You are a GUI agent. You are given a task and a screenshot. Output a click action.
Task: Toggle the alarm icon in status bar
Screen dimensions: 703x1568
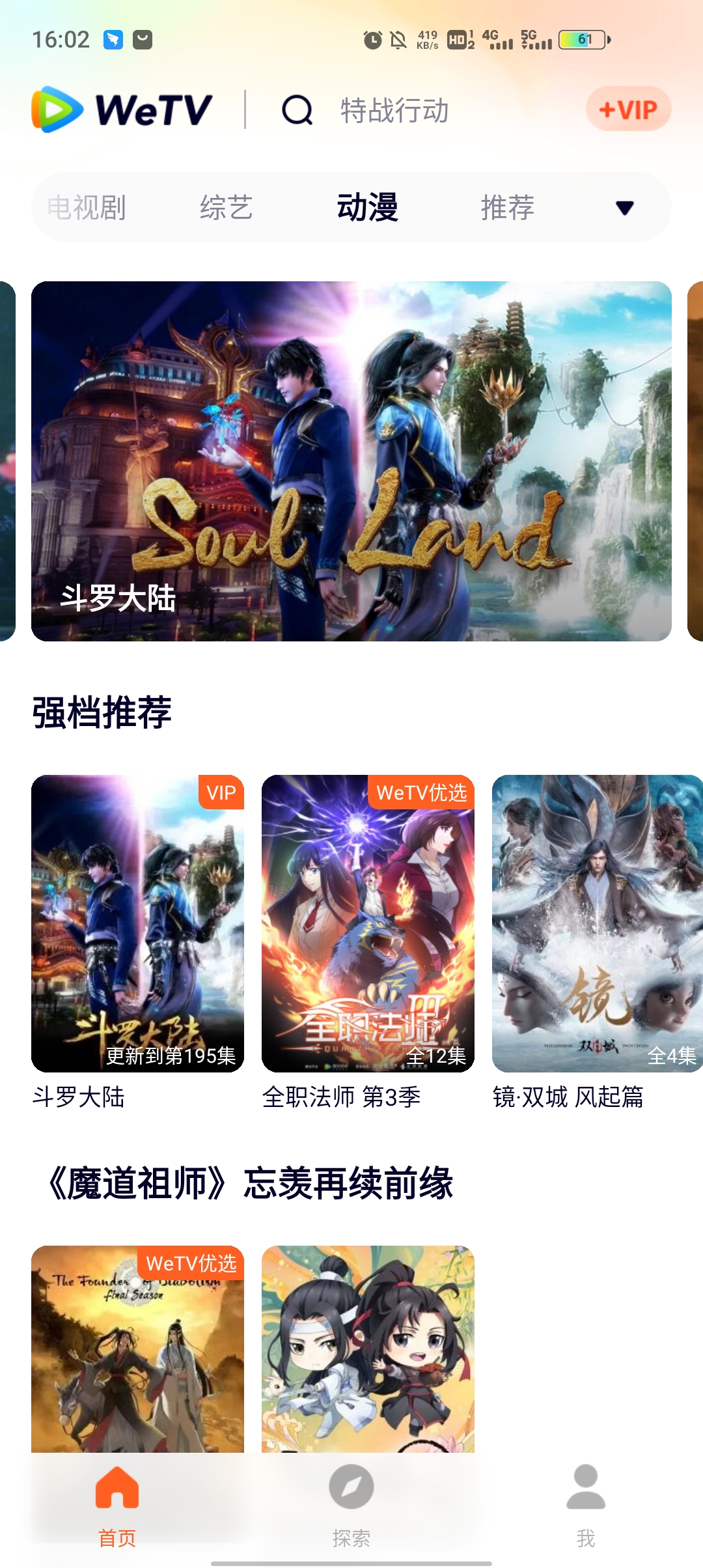[372, 40]
